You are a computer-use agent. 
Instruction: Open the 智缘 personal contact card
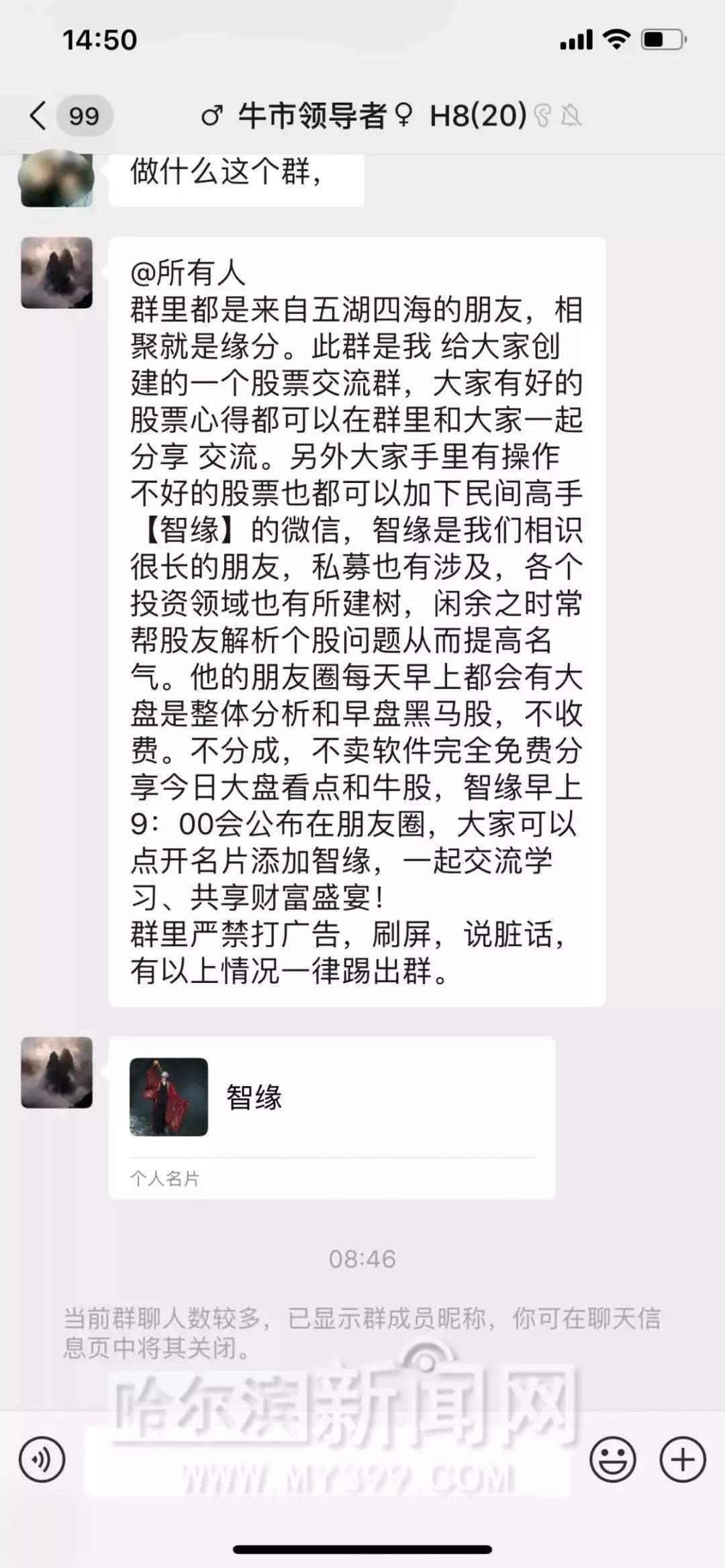(332, 1118)
